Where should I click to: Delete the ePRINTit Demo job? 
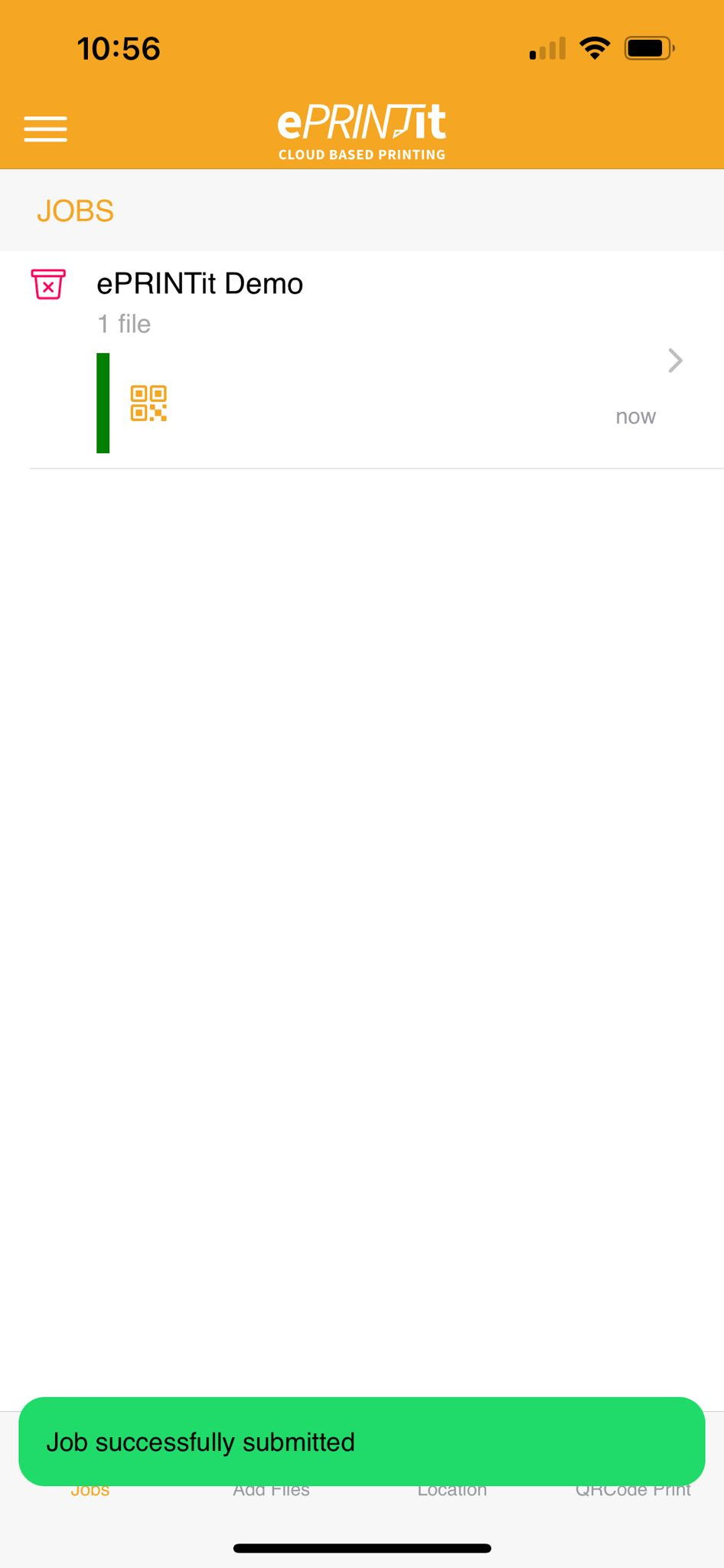48,284
